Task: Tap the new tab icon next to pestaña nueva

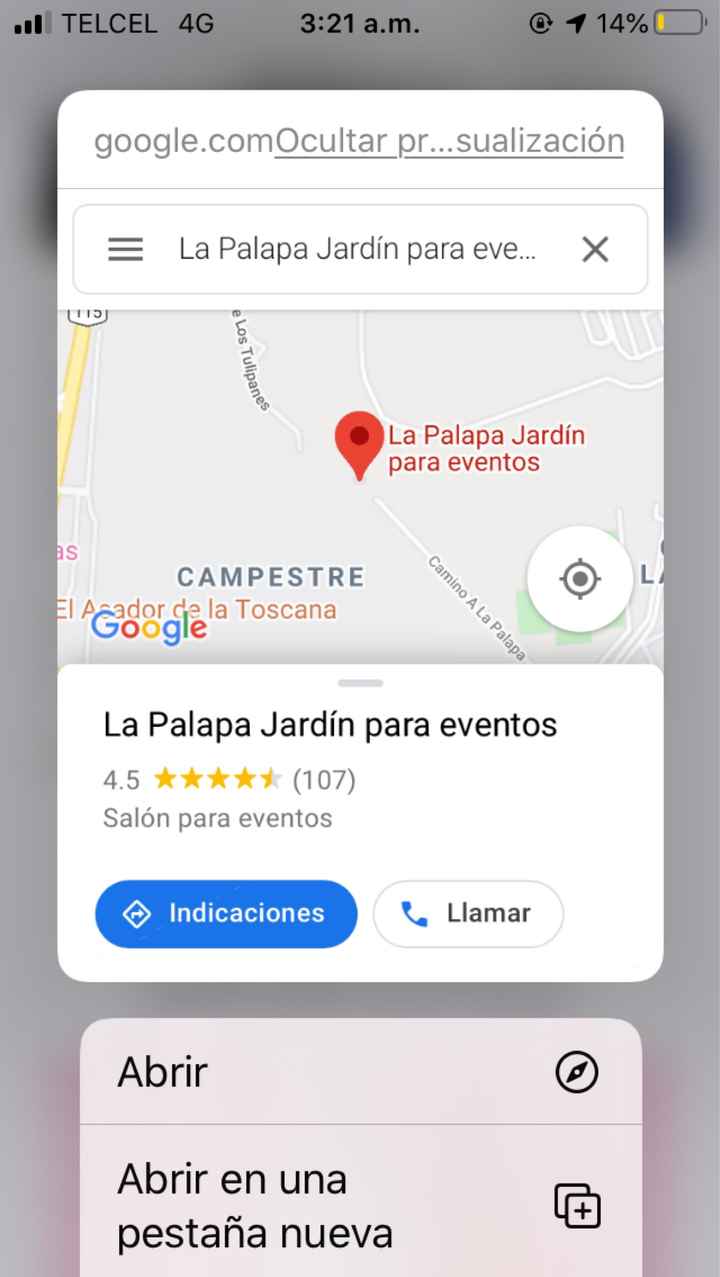Action: coord(578,1206)
